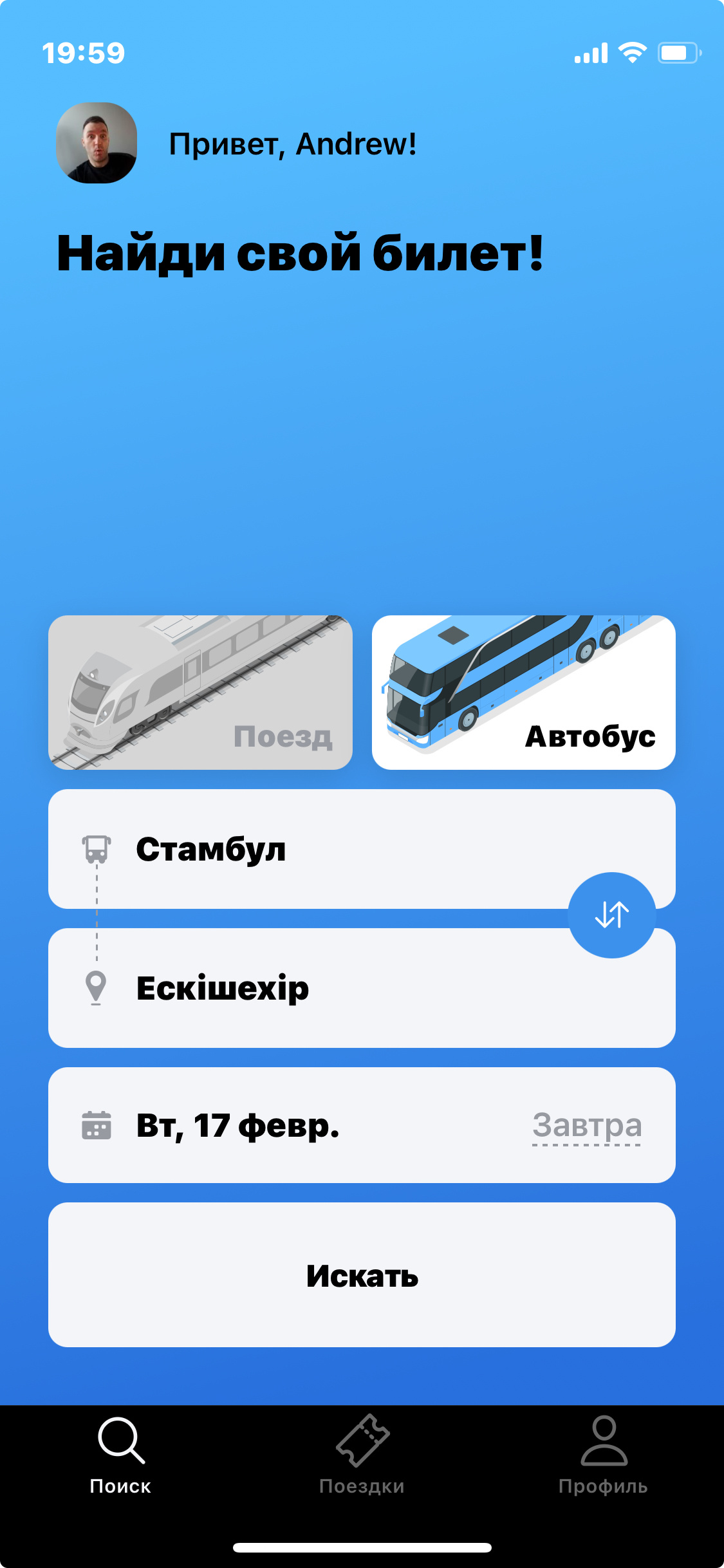Tap the Искать search button
This screenshot has width=724, height=1568.
[x=362, y=1275]
